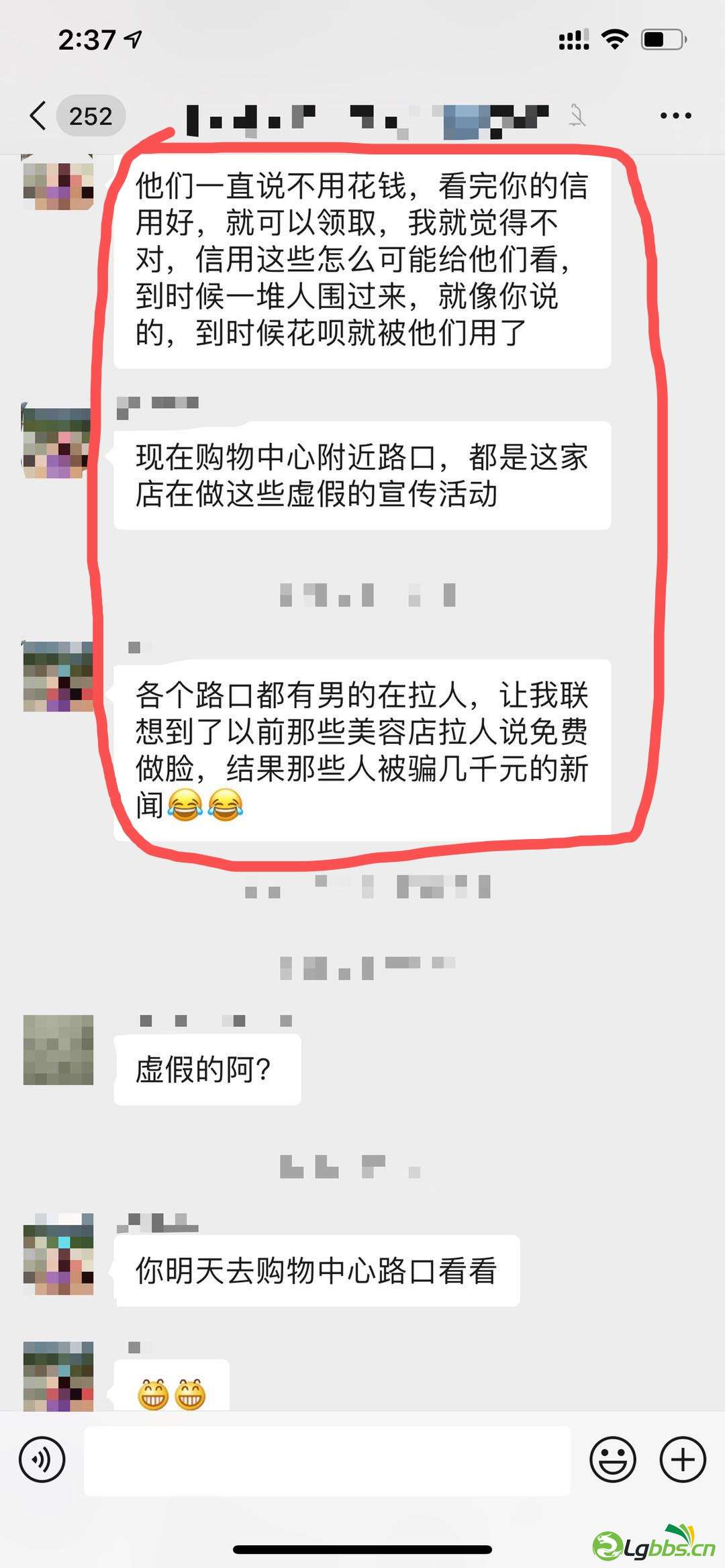Open avatar of sender asking 虚假的阿?
This screenshot has height=1568, width=725.
[x=58, y=1050]
